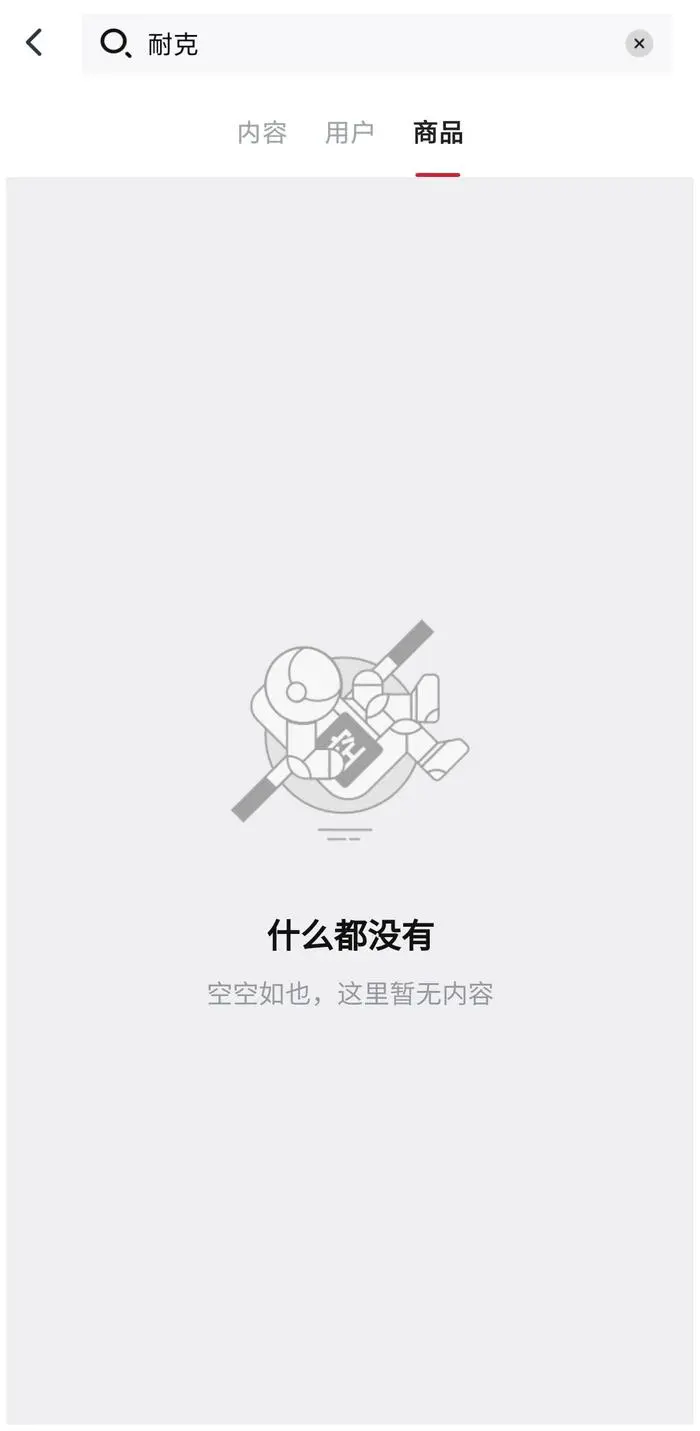Switch to the 用户 tab
This screenshot has height=1431, width=700.
tap(350, 133)
